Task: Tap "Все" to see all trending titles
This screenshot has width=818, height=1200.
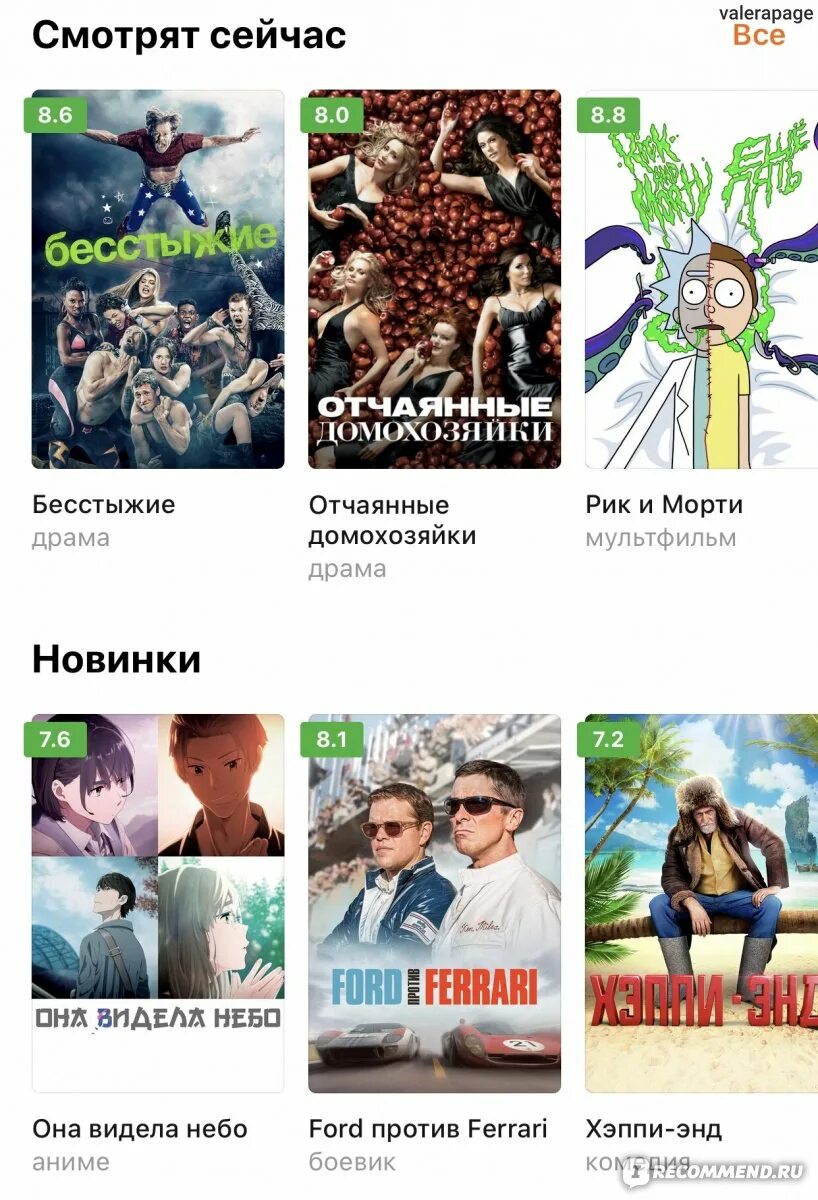Action: (758, 35)
